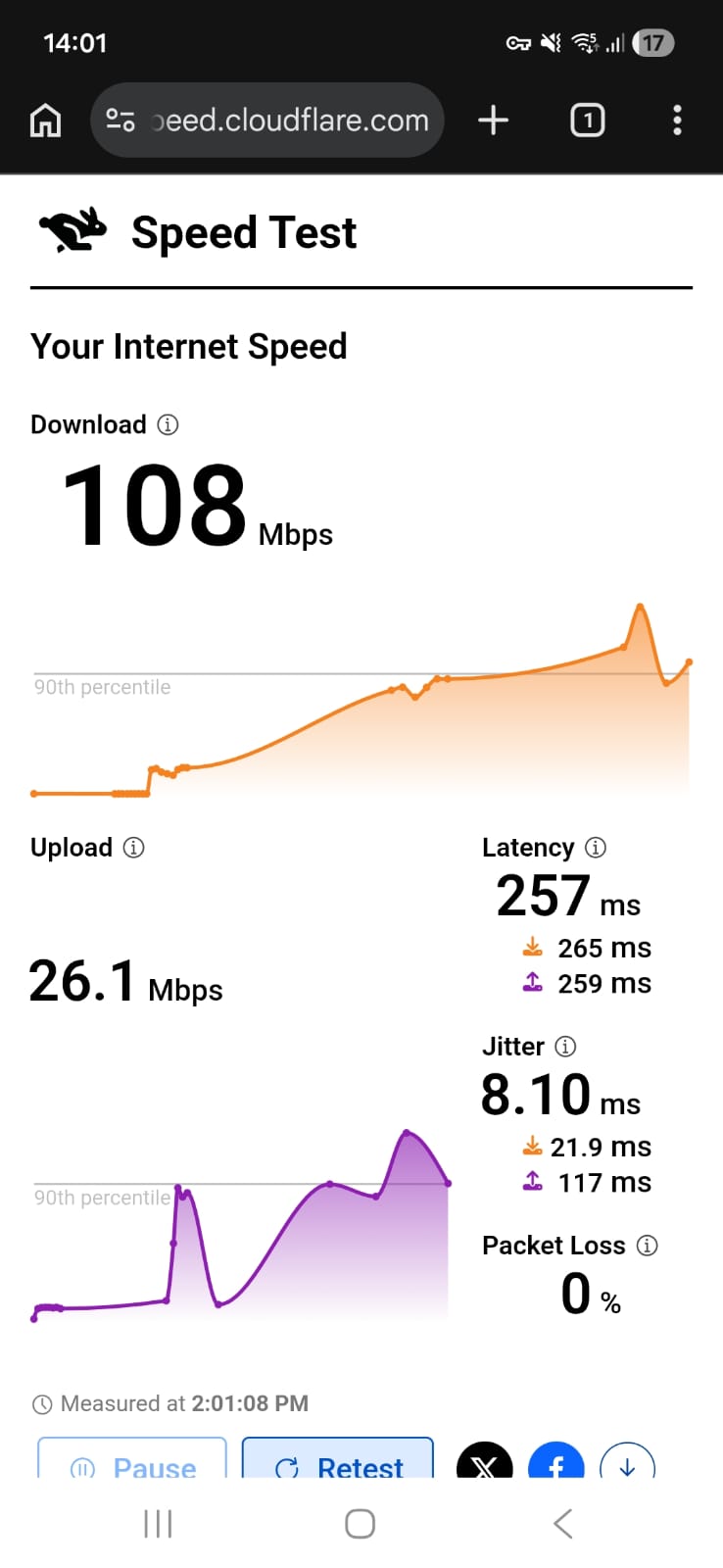
Task: Retest the internet speed
Action: (x=337, y=1467)
